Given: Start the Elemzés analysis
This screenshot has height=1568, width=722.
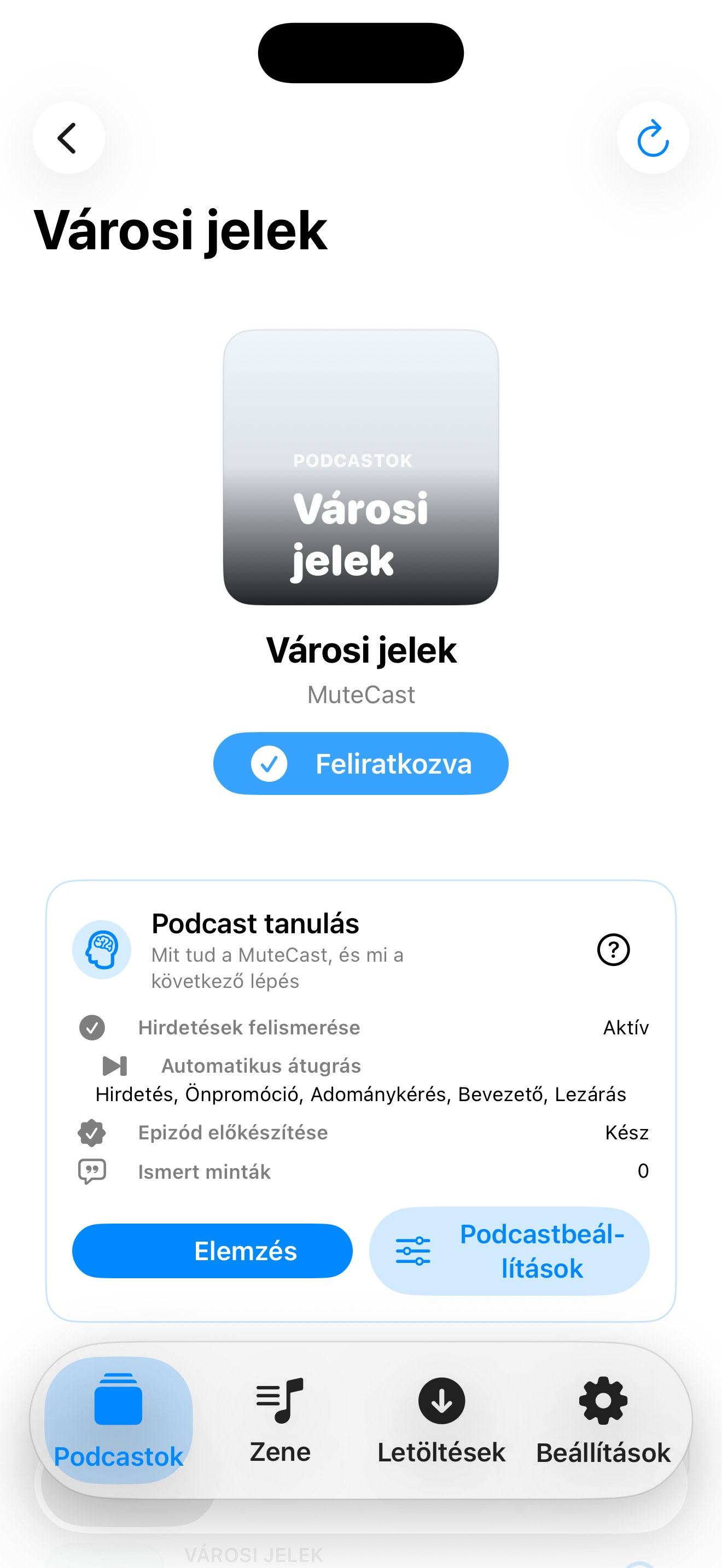Looking at the screenshot, I should click(212, 1251).
